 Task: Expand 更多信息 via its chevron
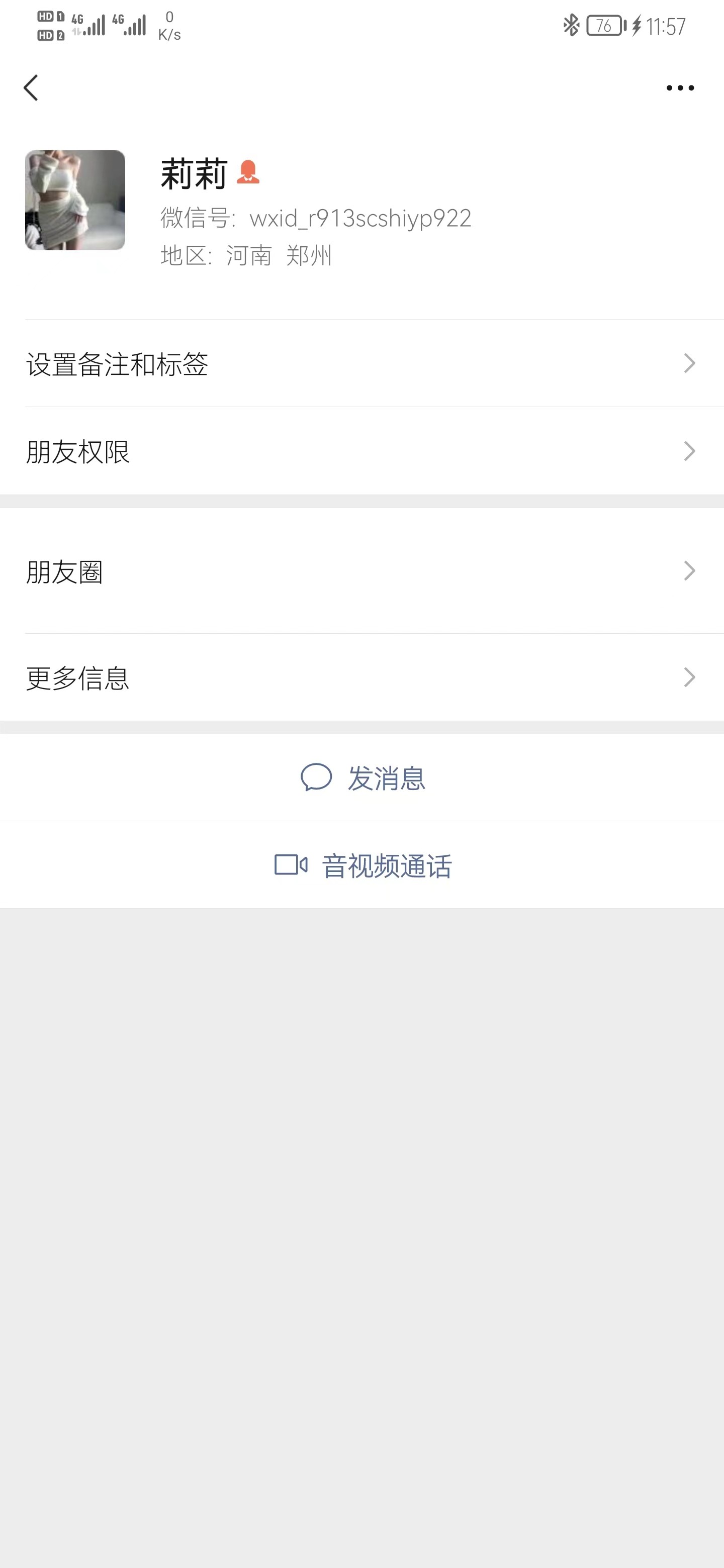coord(689,676)
